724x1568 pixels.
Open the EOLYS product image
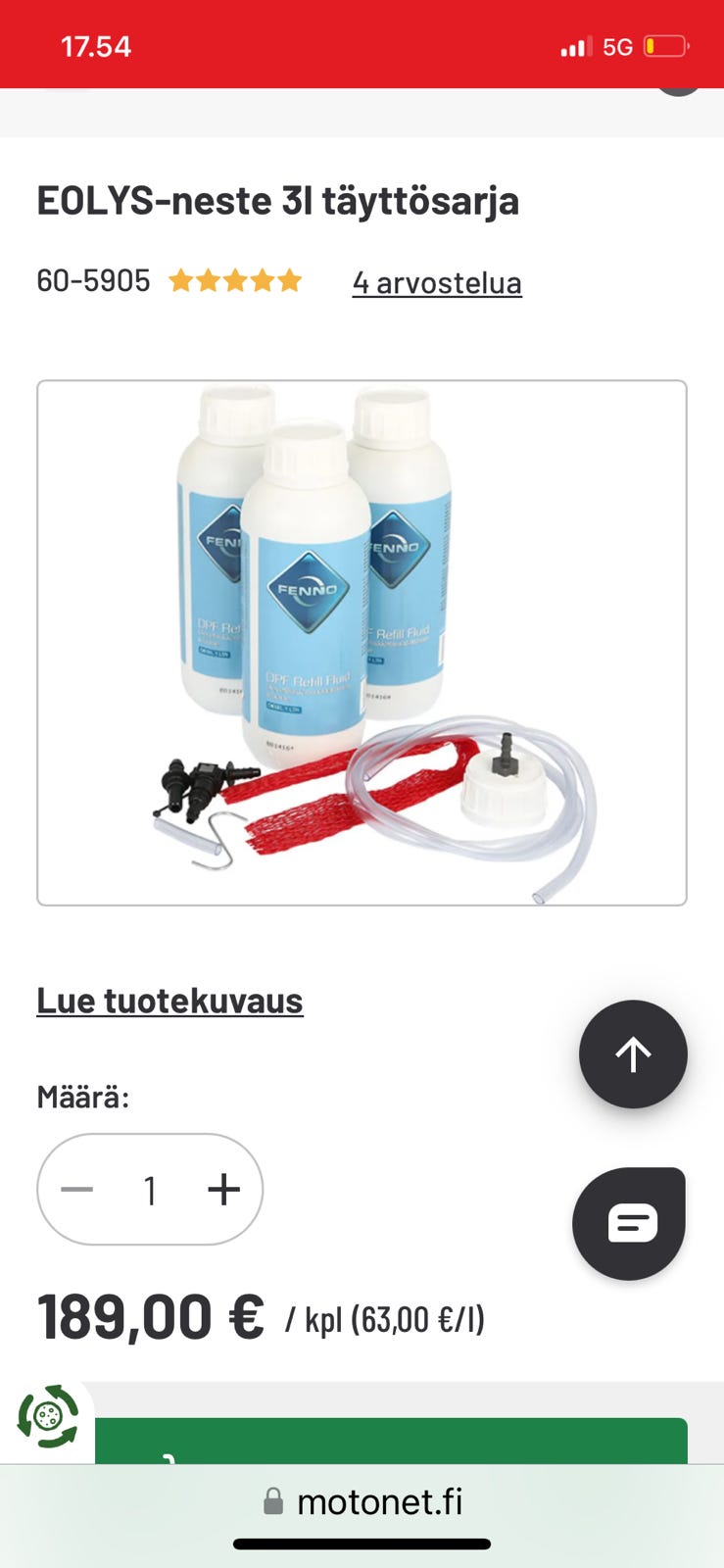pos(362,643)
